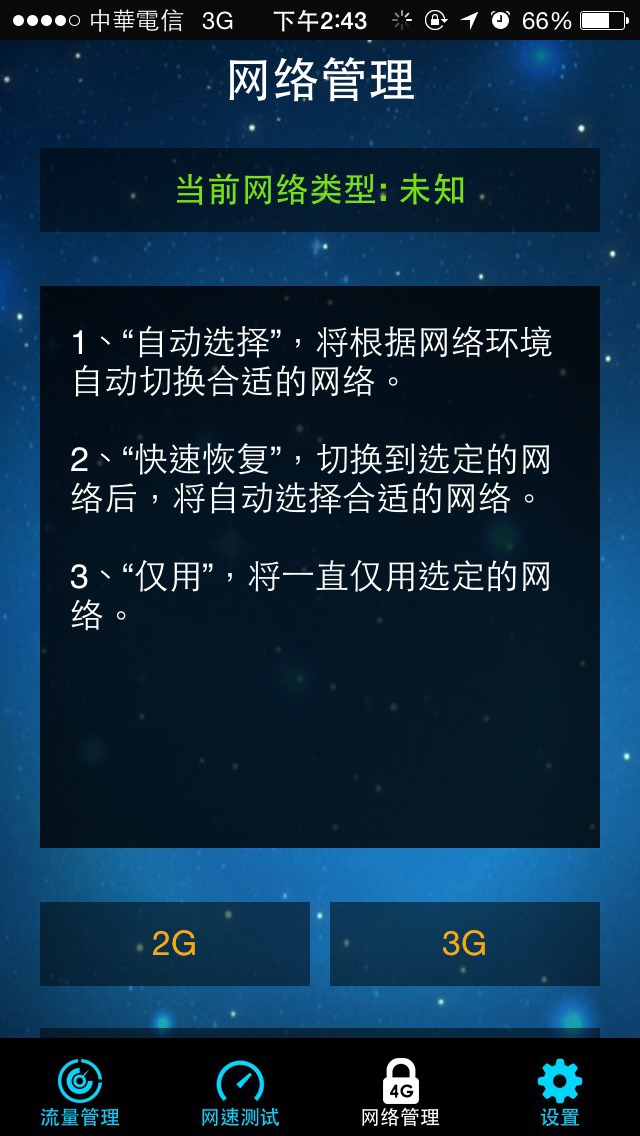
Task: Tap the 网络管理 tab
Action: [x=400, y=1092]
